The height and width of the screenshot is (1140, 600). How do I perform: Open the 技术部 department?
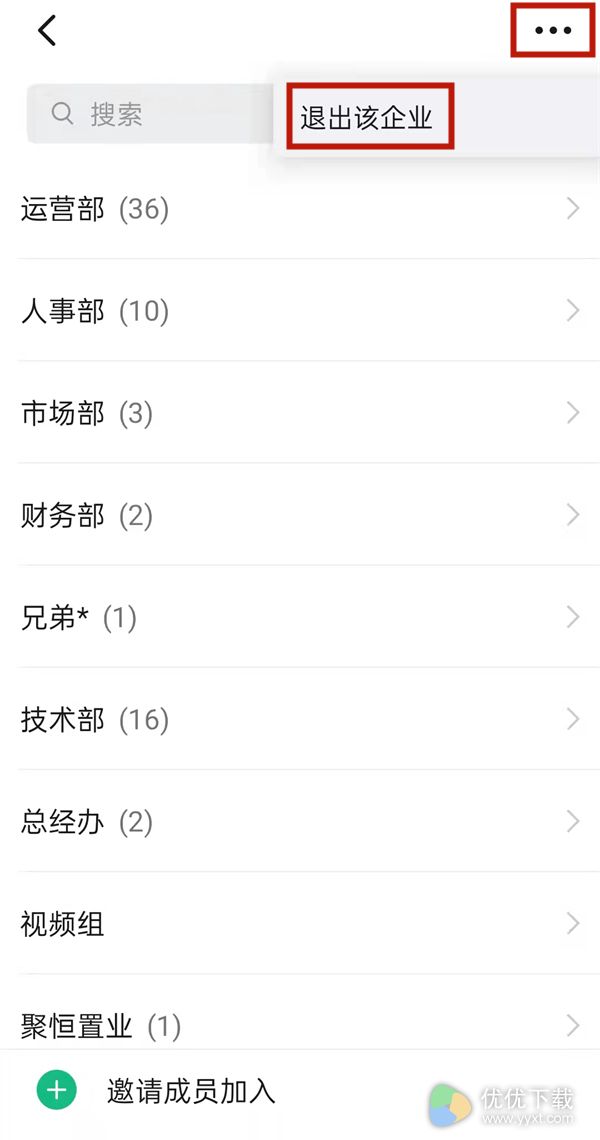click(300, 719)
